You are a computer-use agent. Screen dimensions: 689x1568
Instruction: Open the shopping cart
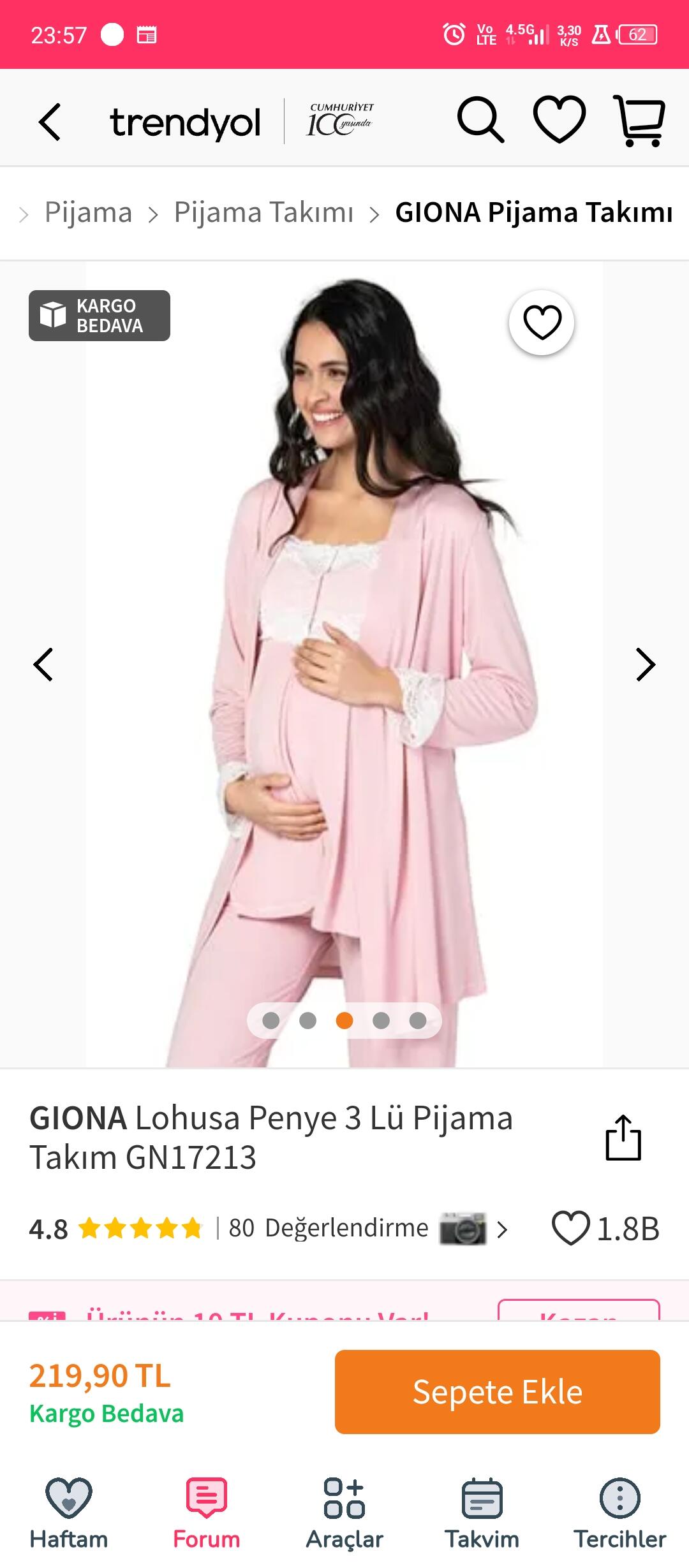(x=639, y=120)
